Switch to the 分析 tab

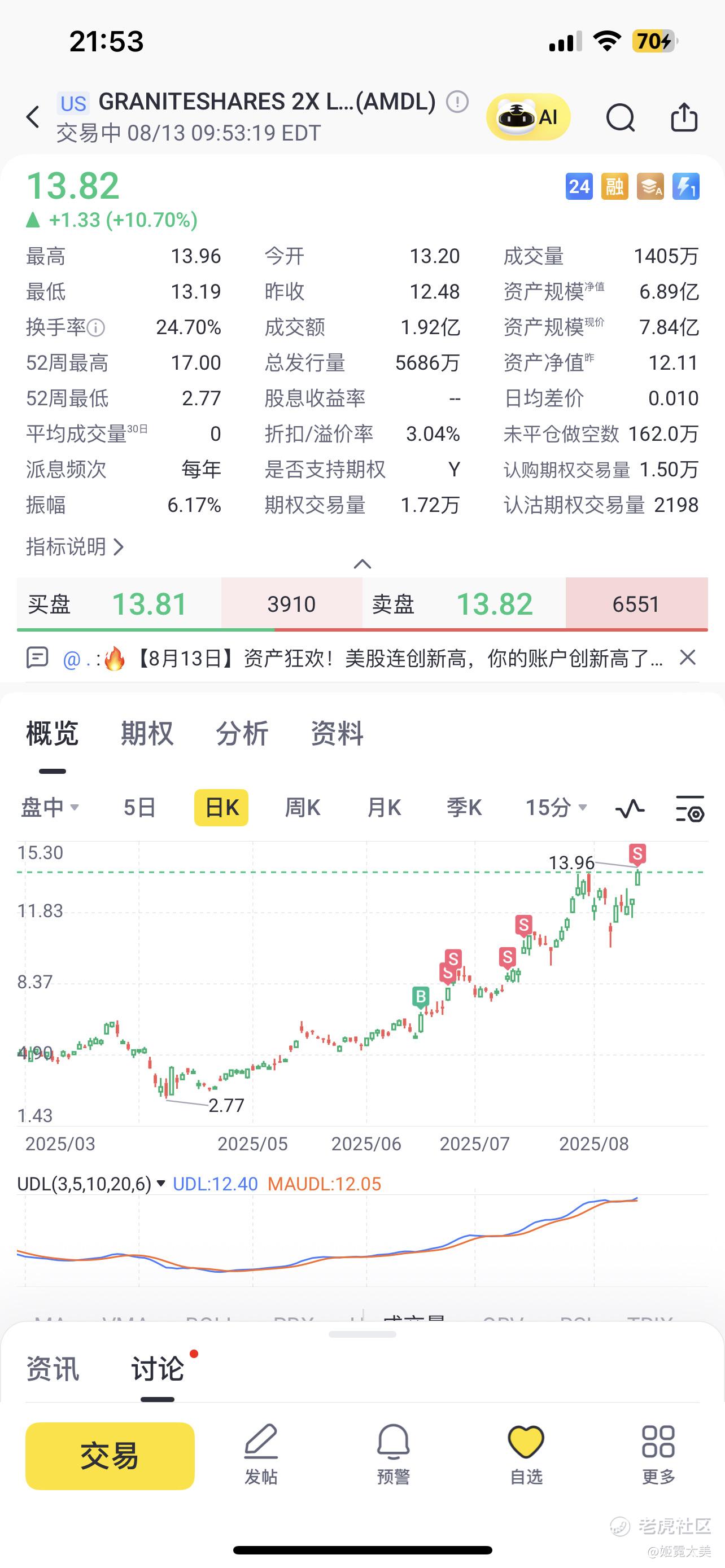click(x=242, y=733)
